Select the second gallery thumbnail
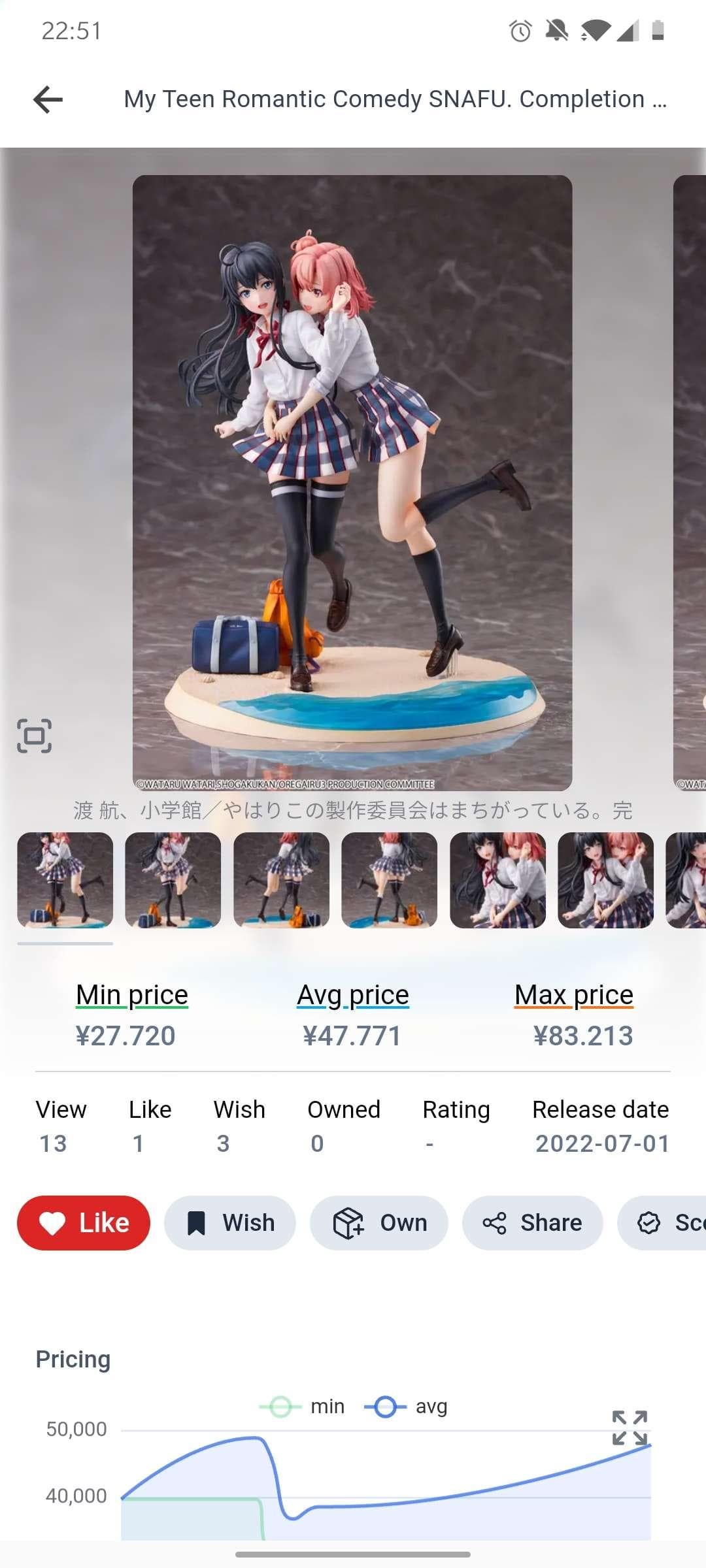 click(173, 880)
